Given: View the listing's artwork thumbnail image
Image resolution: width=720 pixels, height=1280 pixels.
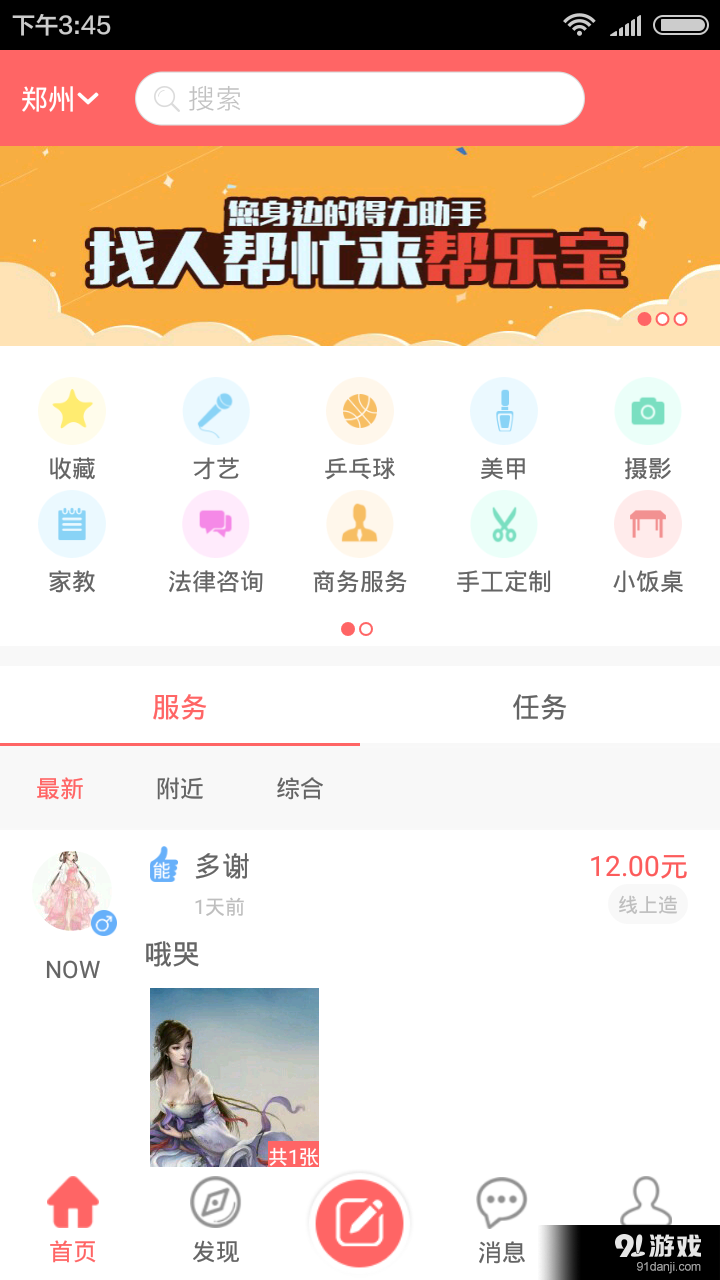Looking at the screenshot, I should click(x=234, y=1077).
